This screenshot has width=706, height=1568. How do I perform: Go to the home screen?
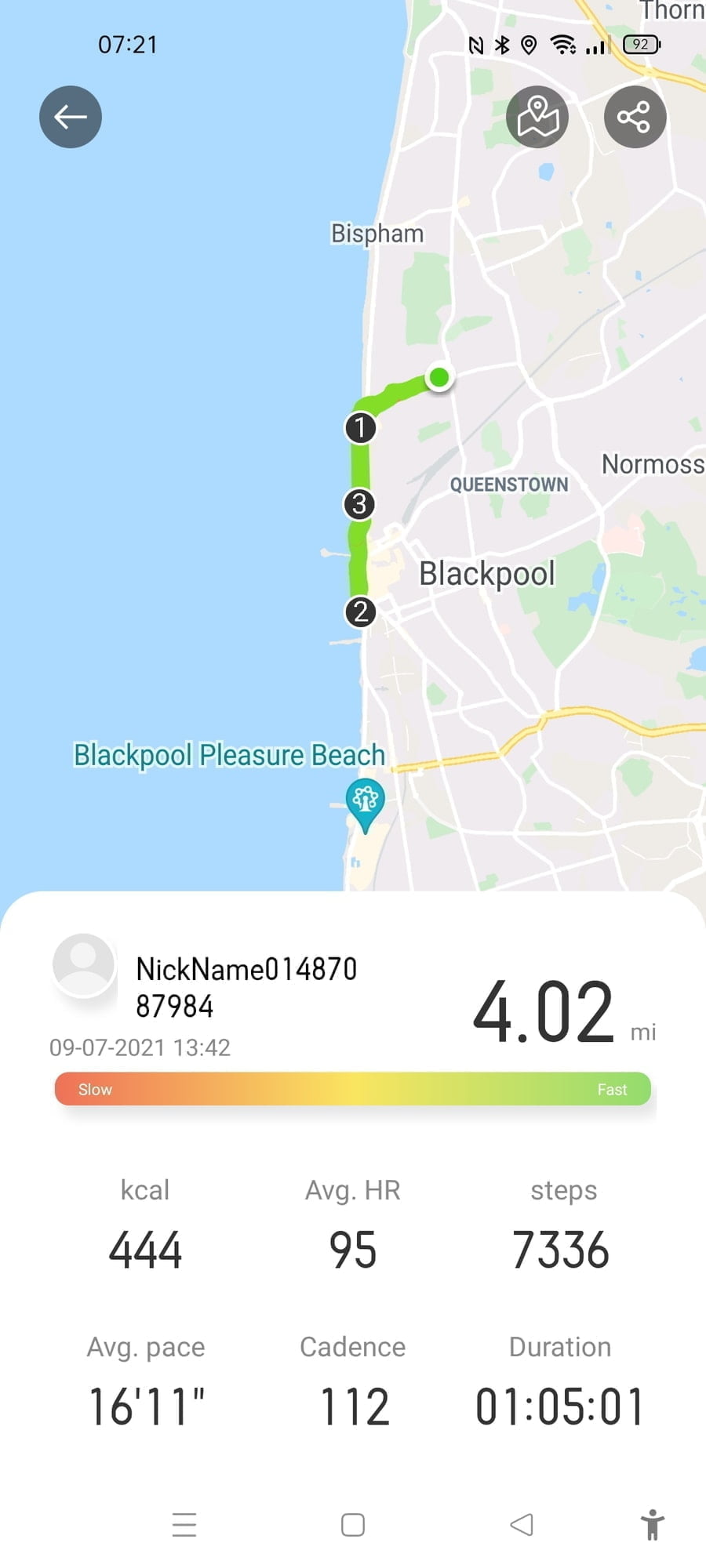(x=353, y=1524)
